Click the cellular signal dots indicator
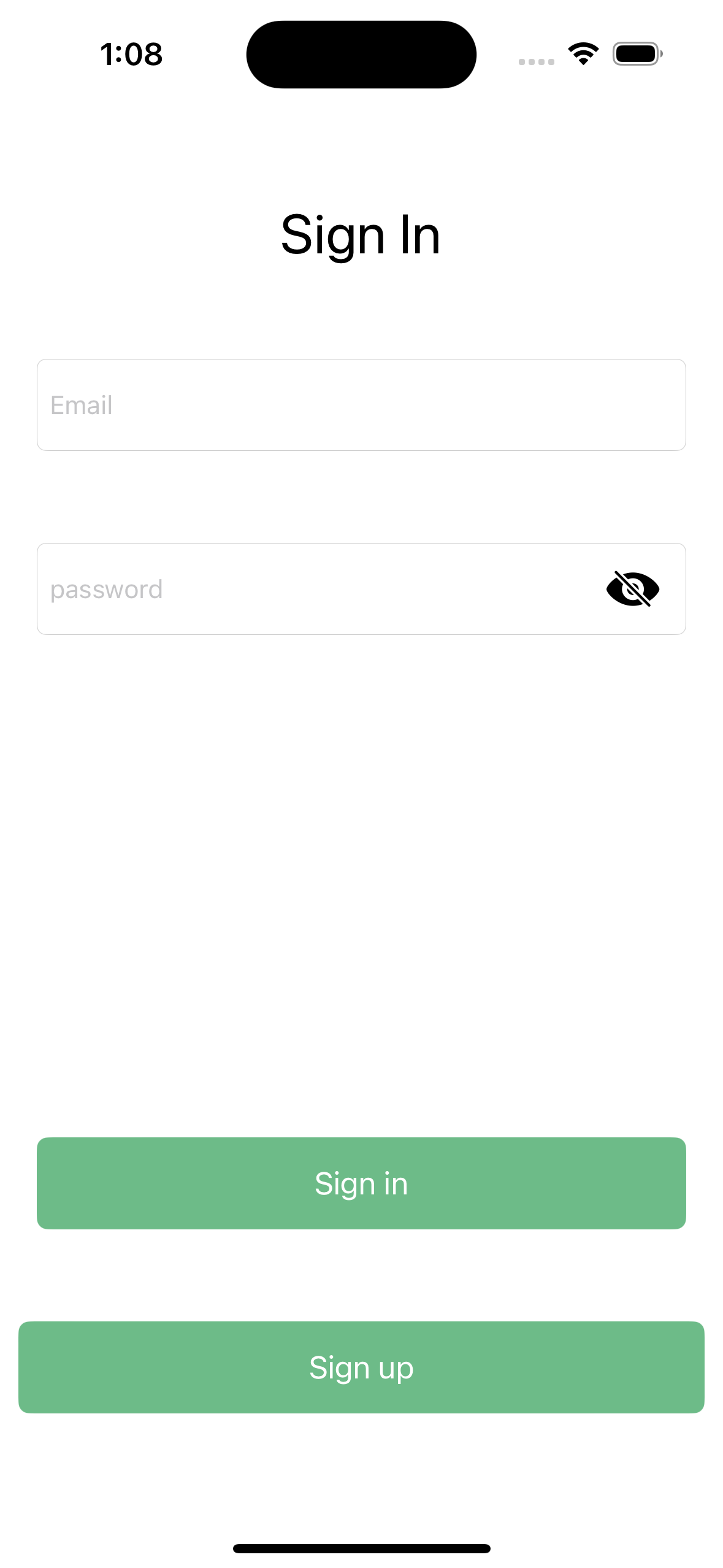Image resolution: width=723 pixels, height=1568 pixels. [x=537, y=60]
